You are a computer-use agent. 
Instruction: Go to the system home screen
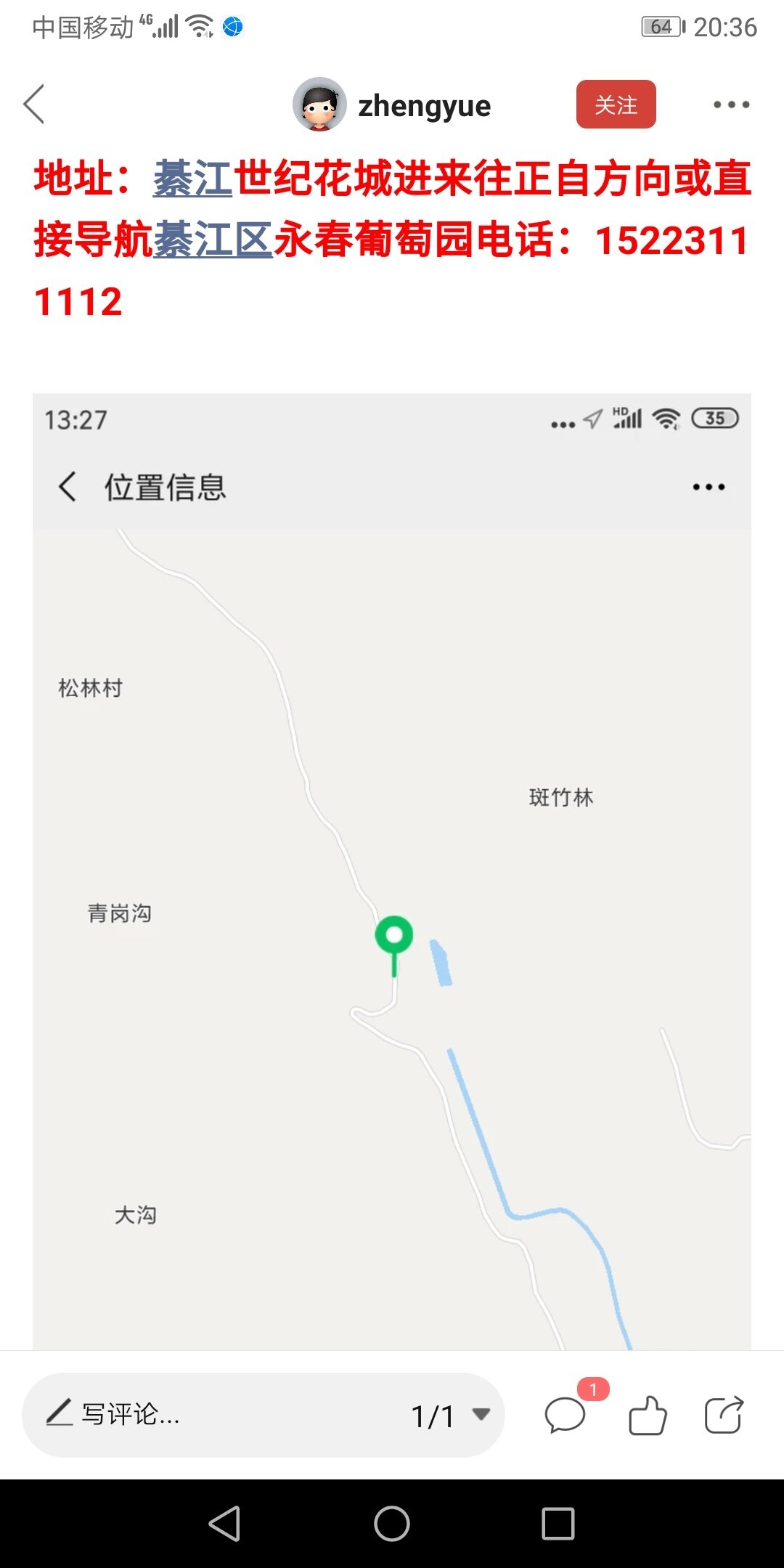click(392, 1523)
